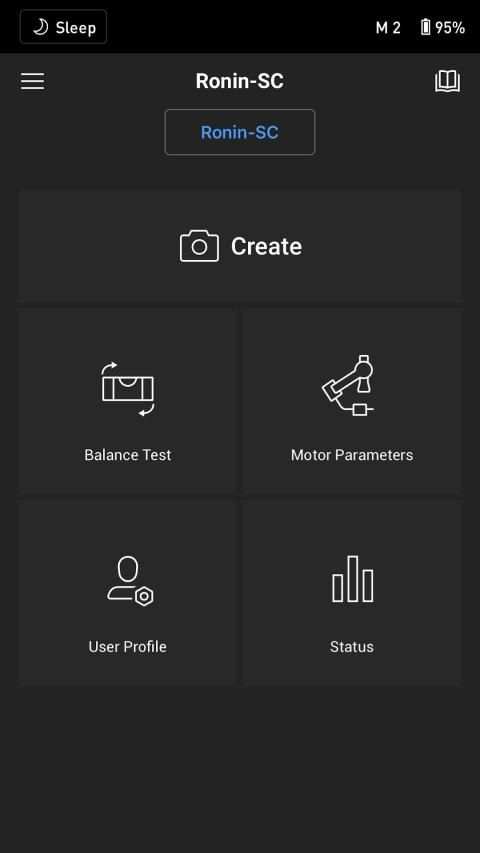
Task: Open the user guide book icon
Action: tap(447, 82)
